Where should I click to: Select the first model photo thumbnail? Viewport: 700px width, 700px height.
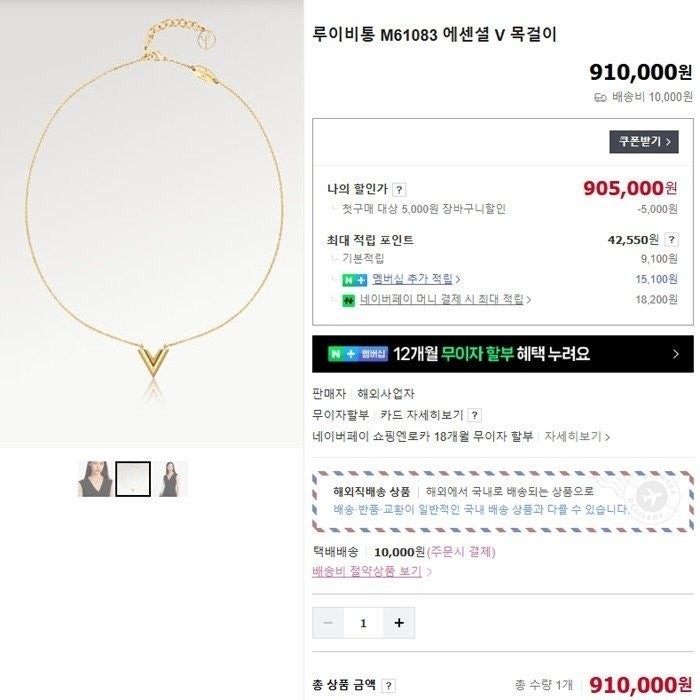click(94, 479)
